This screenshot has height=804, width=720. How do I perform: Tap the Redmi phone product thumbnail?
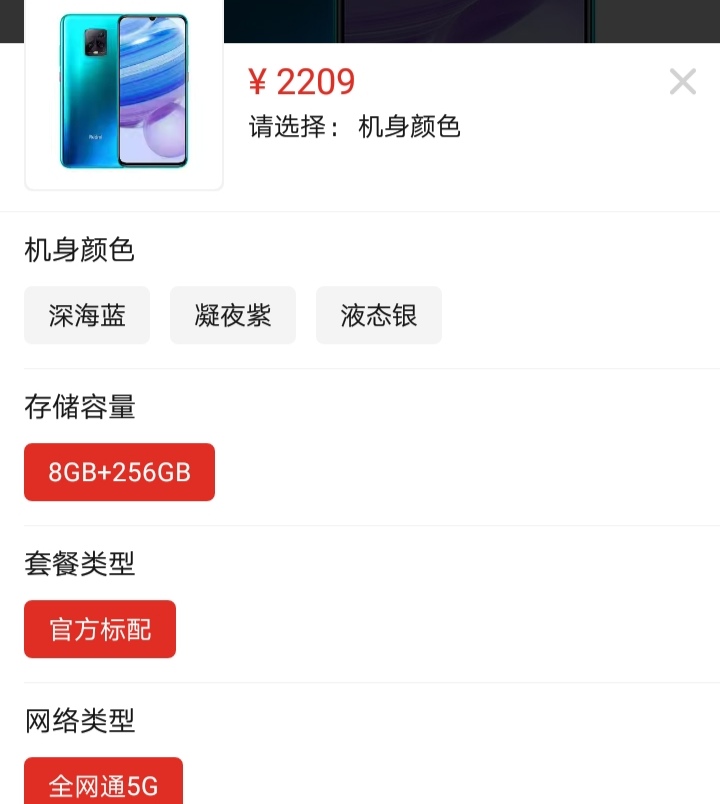coord(122,90)
